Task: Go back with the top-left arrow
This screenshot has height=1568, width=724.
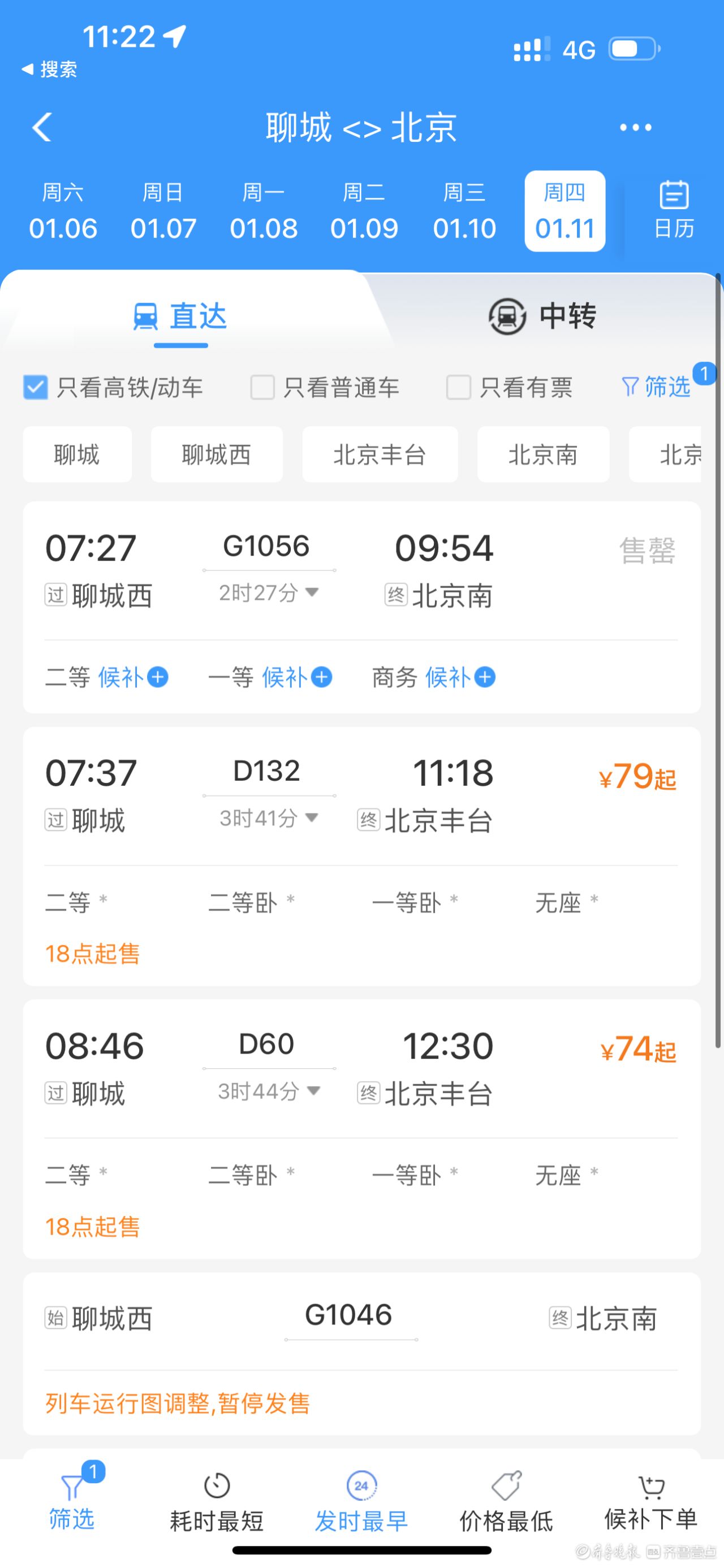Action: [x=41, y=127]
